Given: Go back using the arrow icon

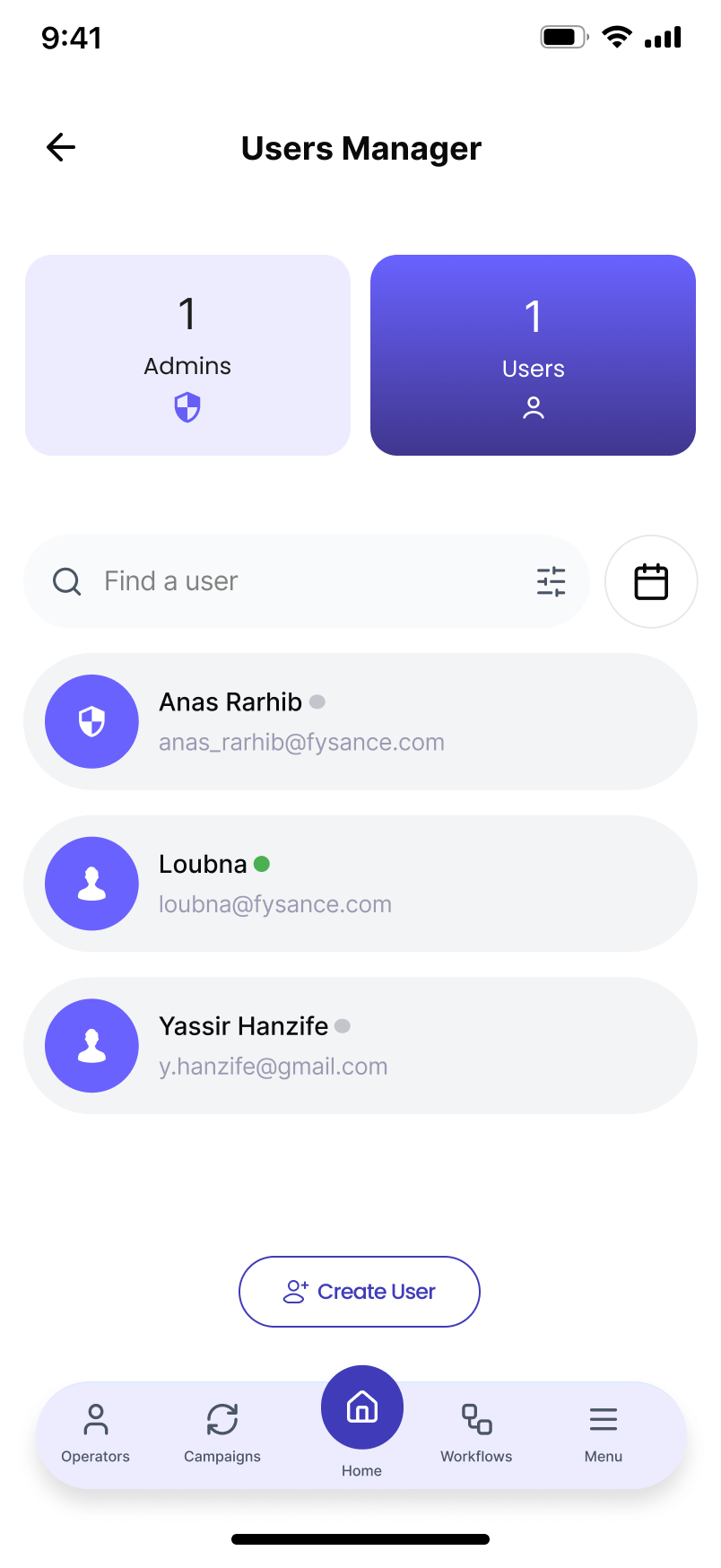Looking at the screenshot, I should tap(61, 147).
